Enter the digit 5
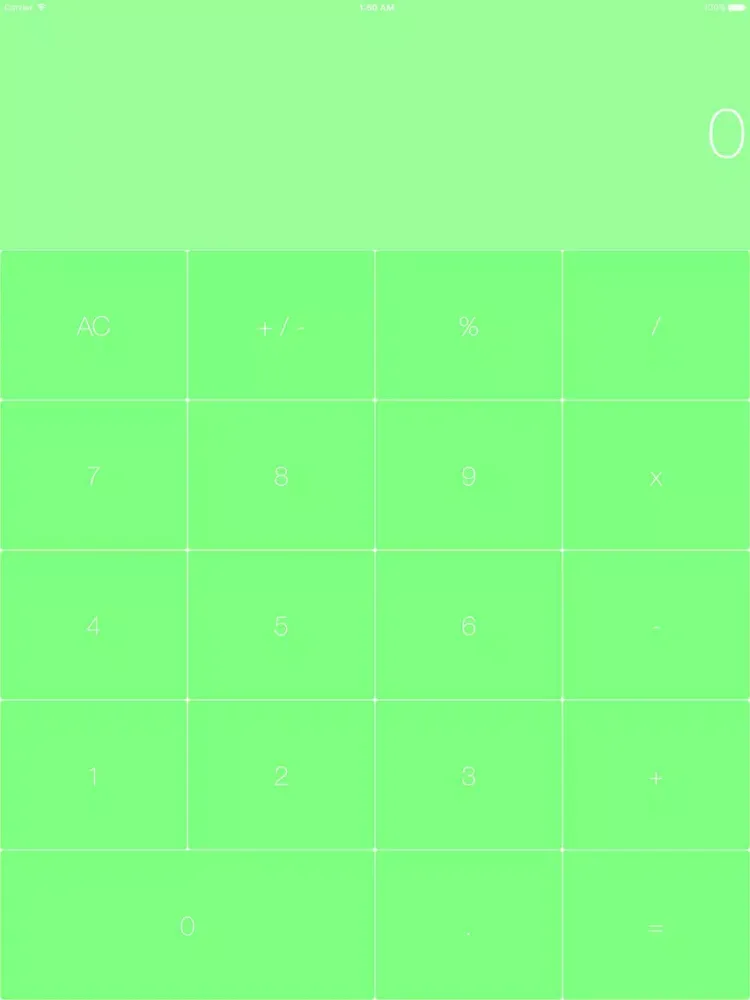This screenshot has height=1000, width=750. click(x=281, y=626)
